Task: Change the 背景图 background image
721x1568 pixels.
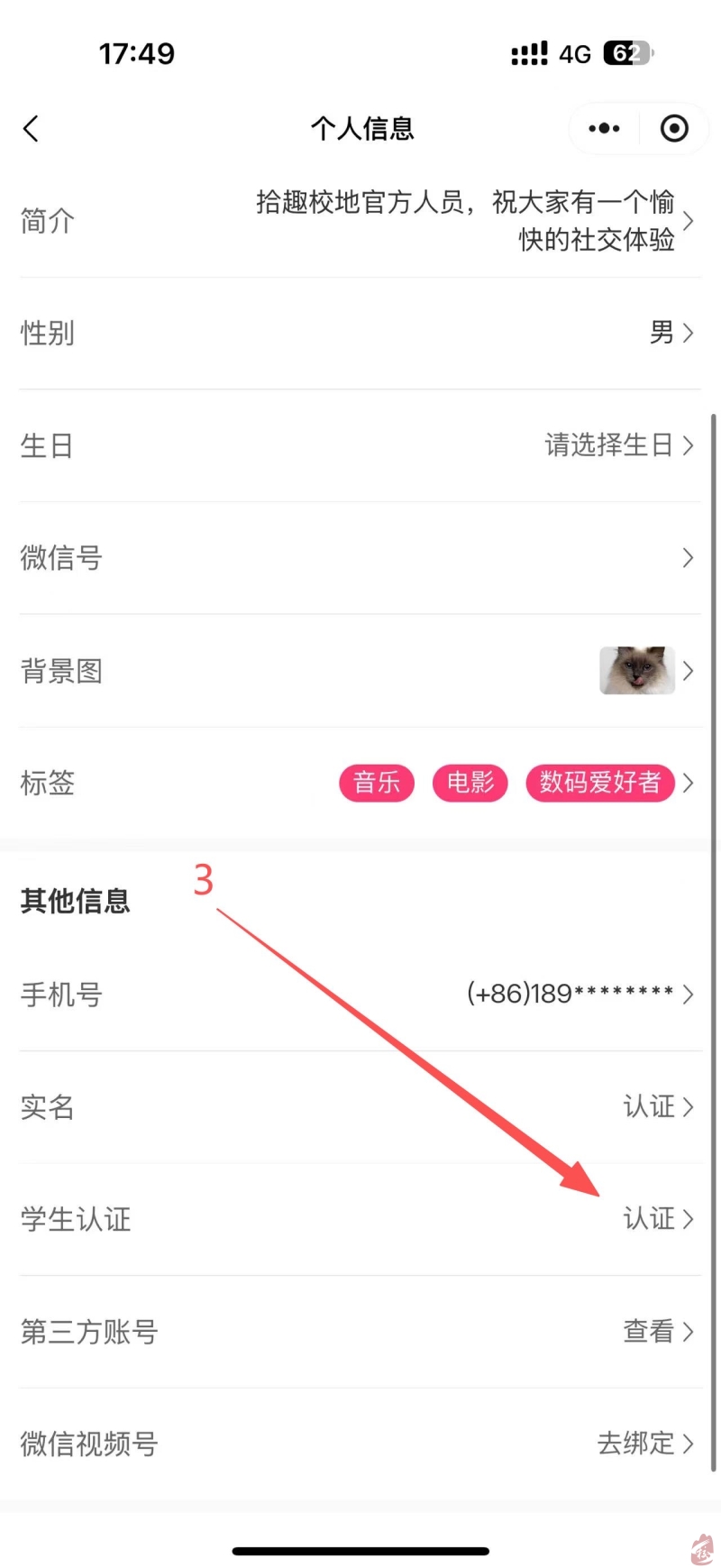Action: [360, 671]
